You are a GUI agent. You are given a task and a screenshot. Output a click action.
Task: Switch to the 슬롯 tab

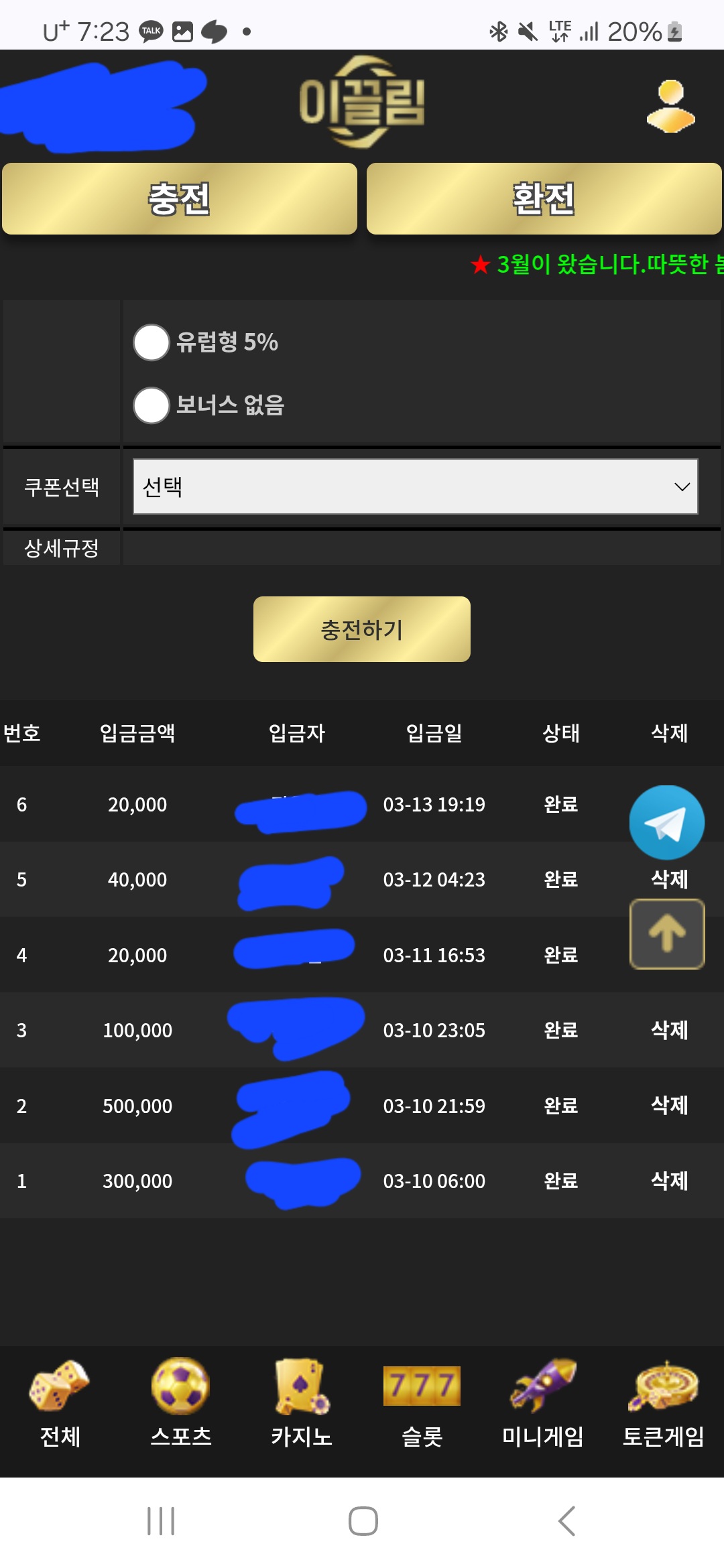(x=422, y=1404)
